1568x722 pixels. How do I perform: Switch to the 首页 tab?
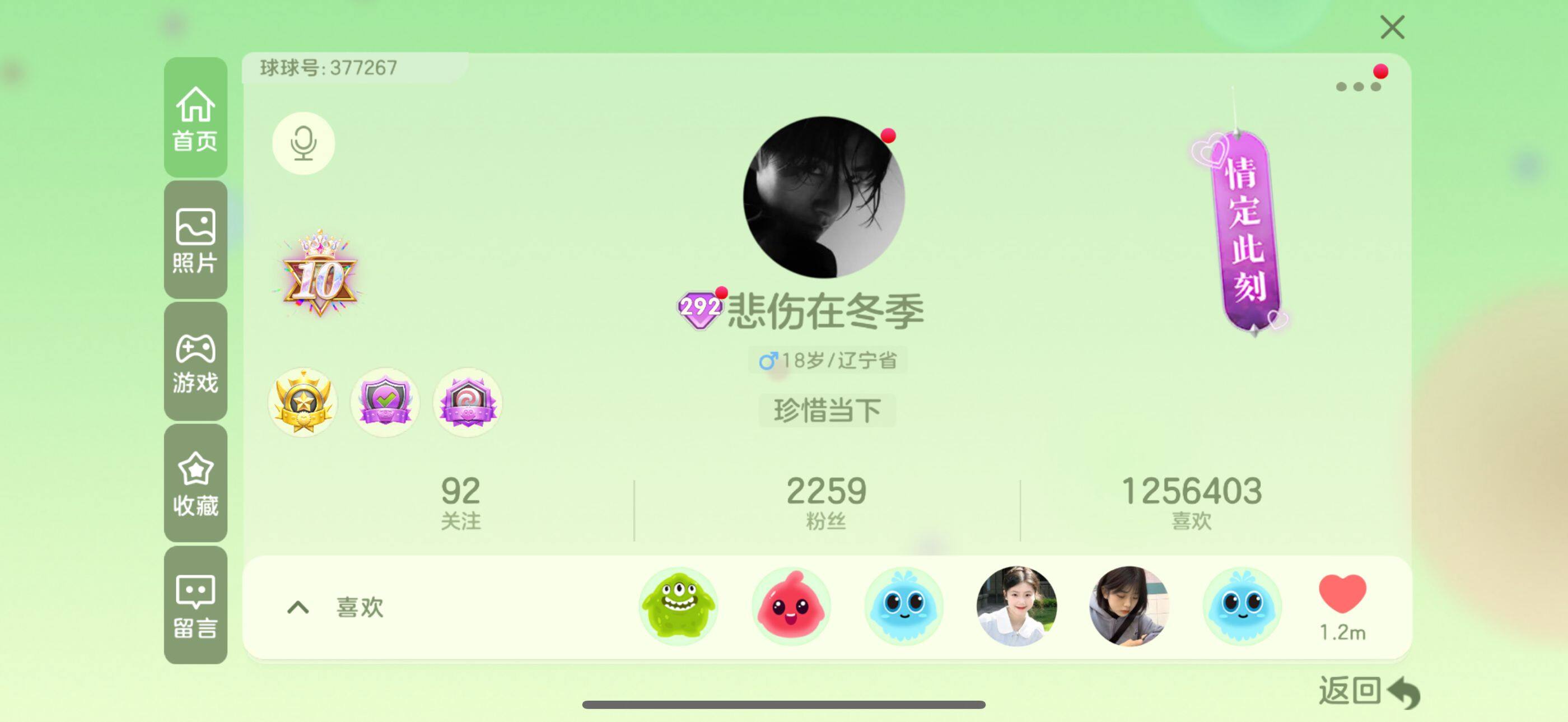195,118
